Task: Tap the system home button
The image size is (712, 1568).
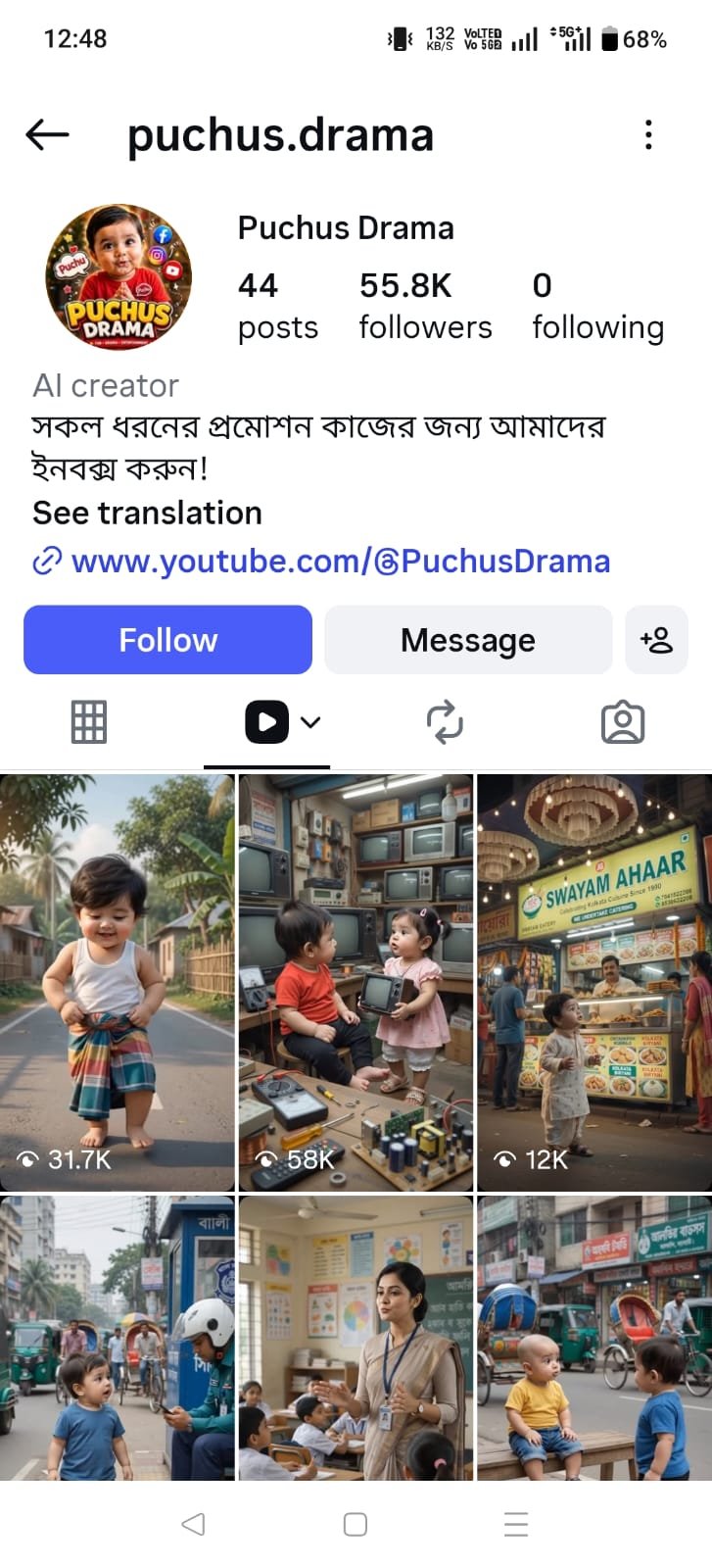Action: (356, 1524)
